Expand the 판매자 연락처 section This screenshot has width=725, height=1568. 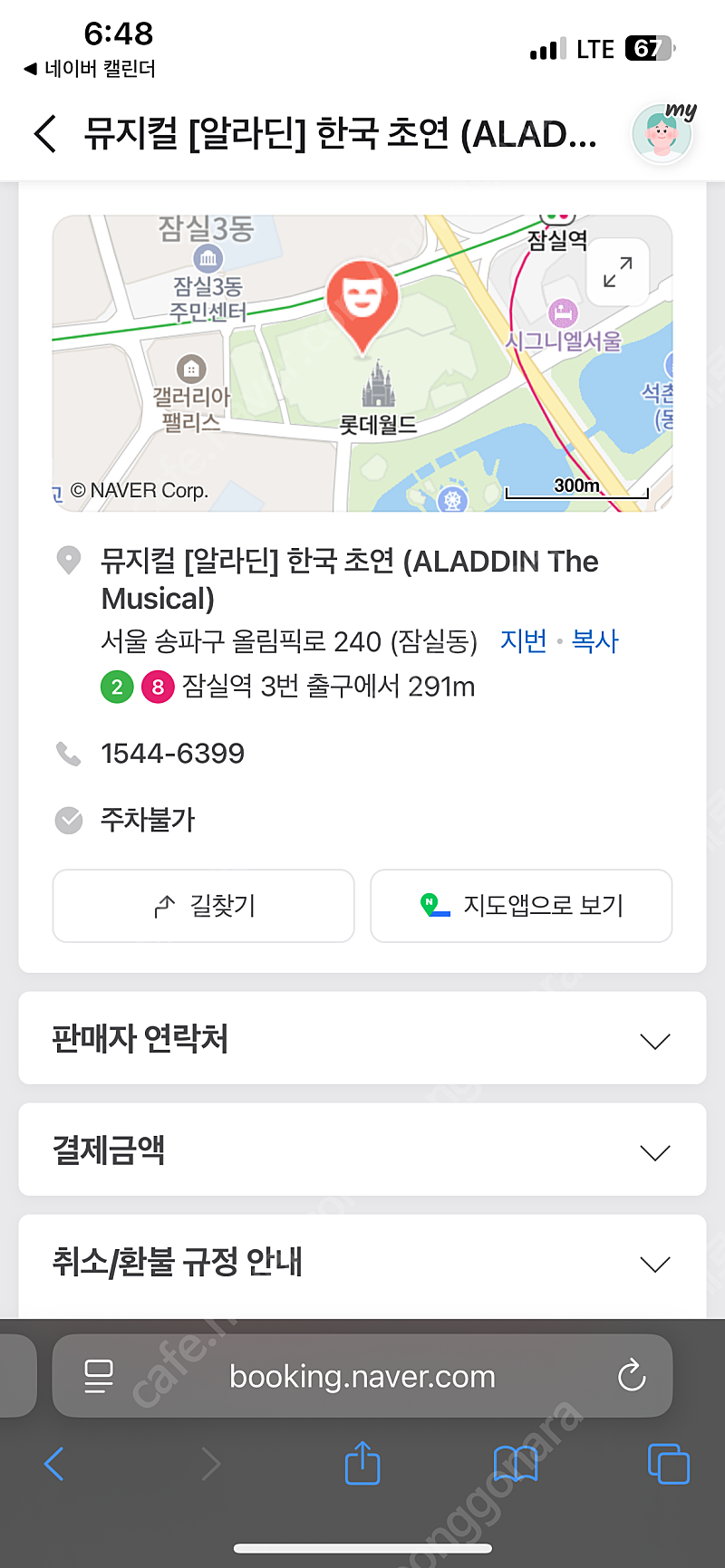pyautogui.click(x=362, y=1039)
